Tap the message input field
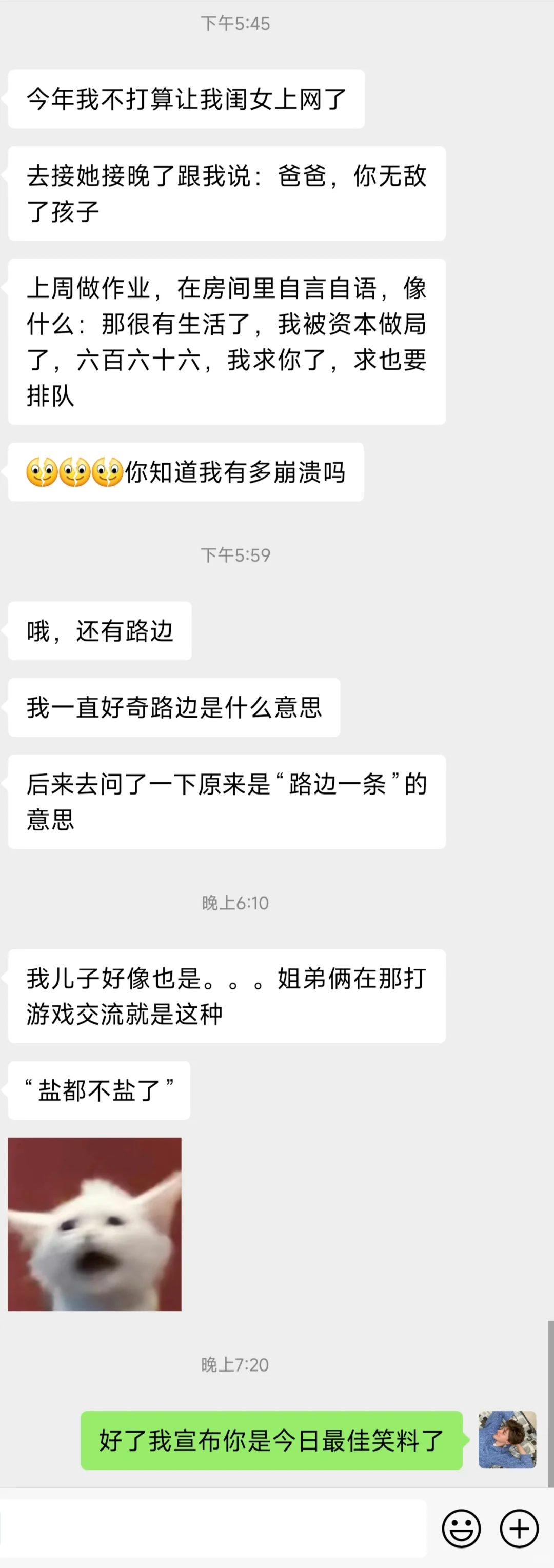The image size is (554, 1568). pyautogui.click(x=213, y=1528)
